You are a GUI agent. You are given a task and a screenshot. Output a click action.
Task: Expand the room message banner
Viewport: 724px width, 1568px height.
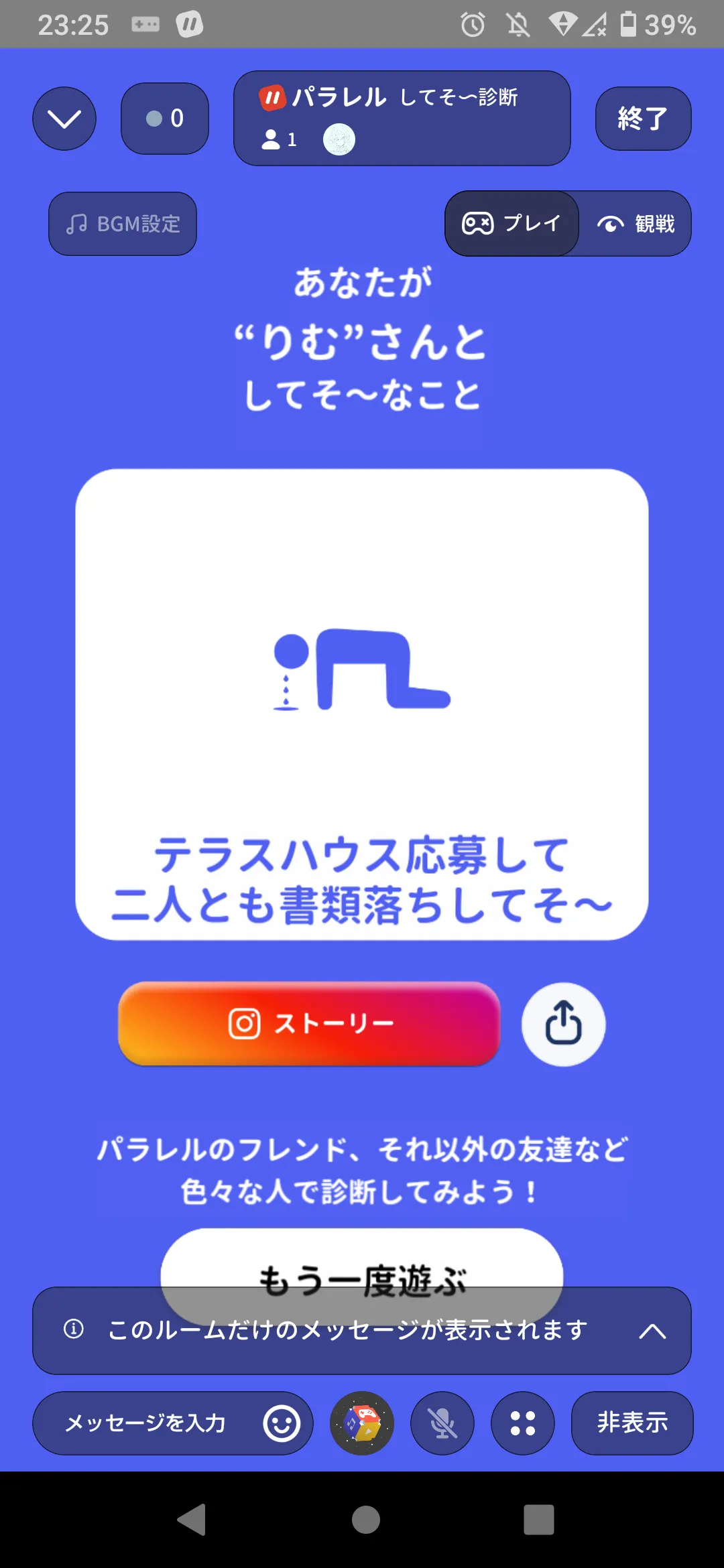(x=652, y=1331)
